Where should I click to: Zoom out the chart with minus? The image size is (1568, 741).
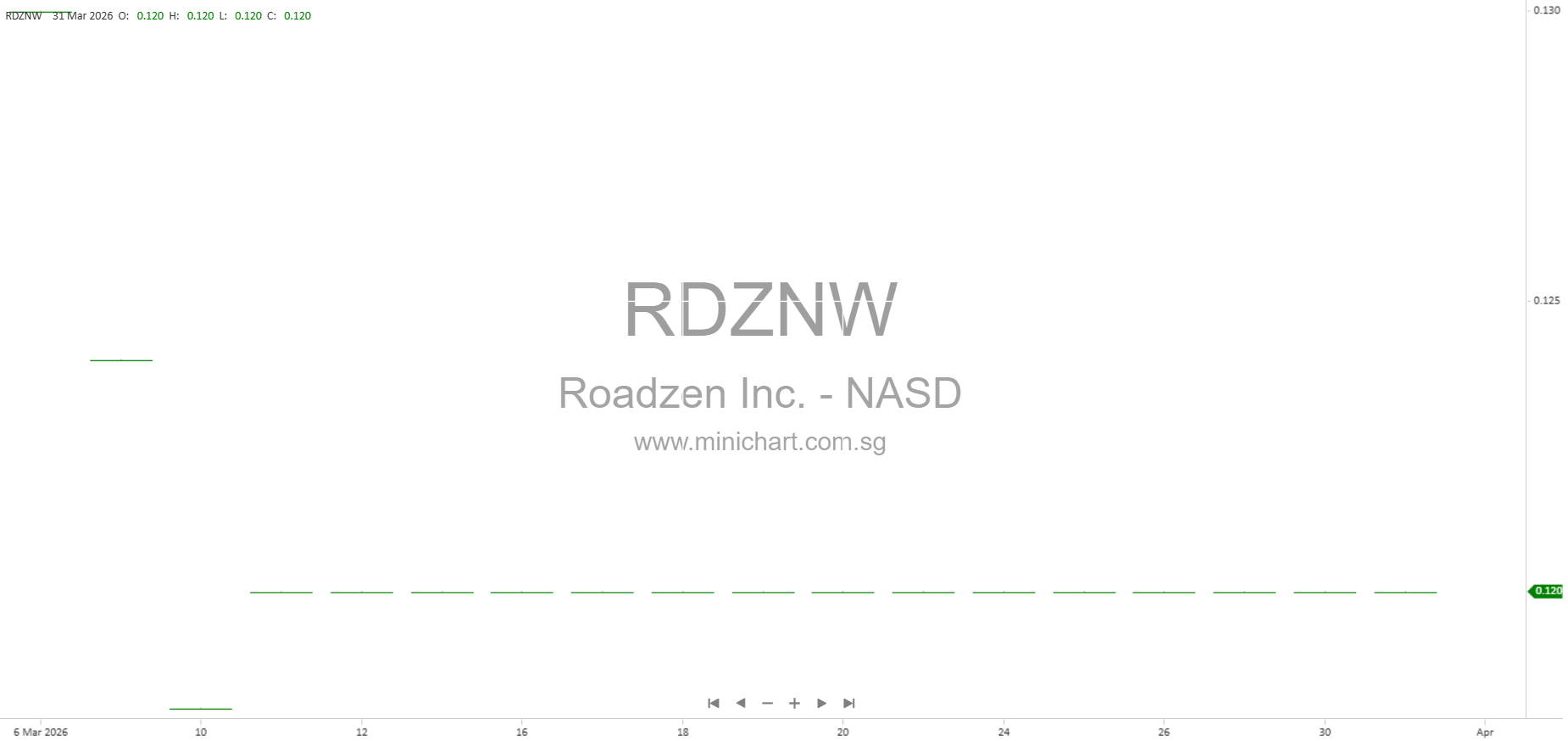(768, 703)
